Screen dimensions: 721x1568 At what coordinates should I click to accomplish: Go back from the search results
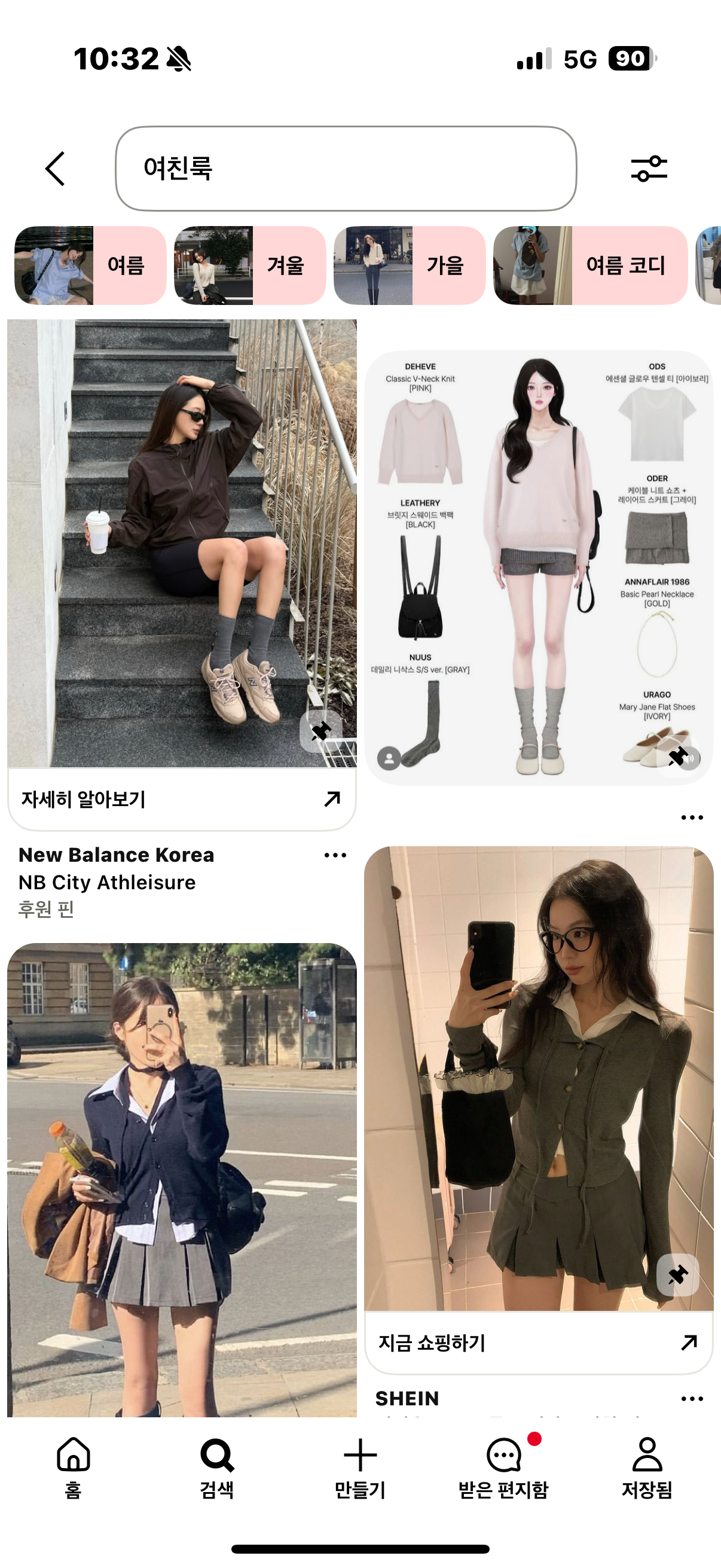click(56, 169)
